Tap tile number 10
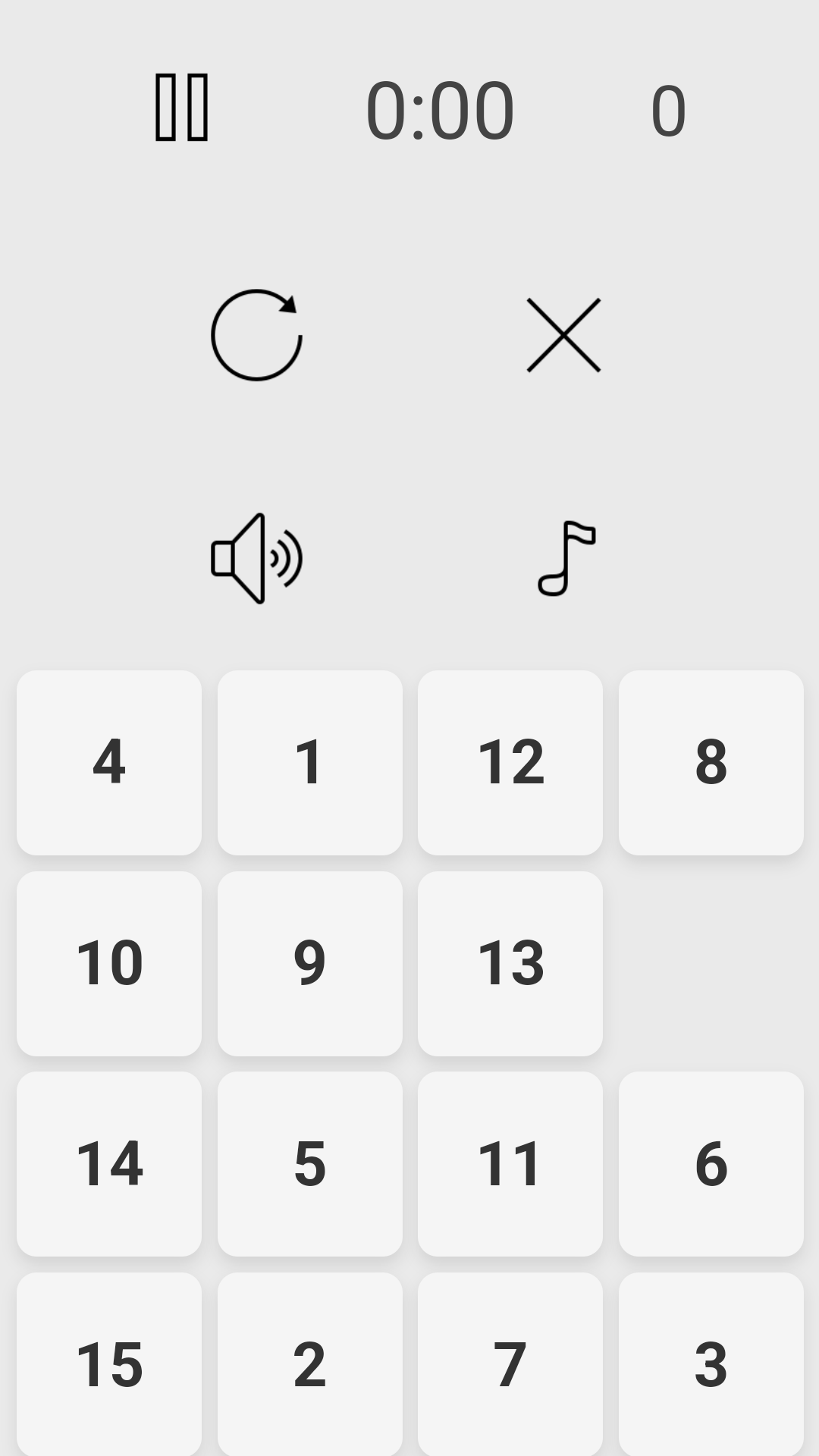This screenshot has height=1456, width=819. [x=109, y=963]
